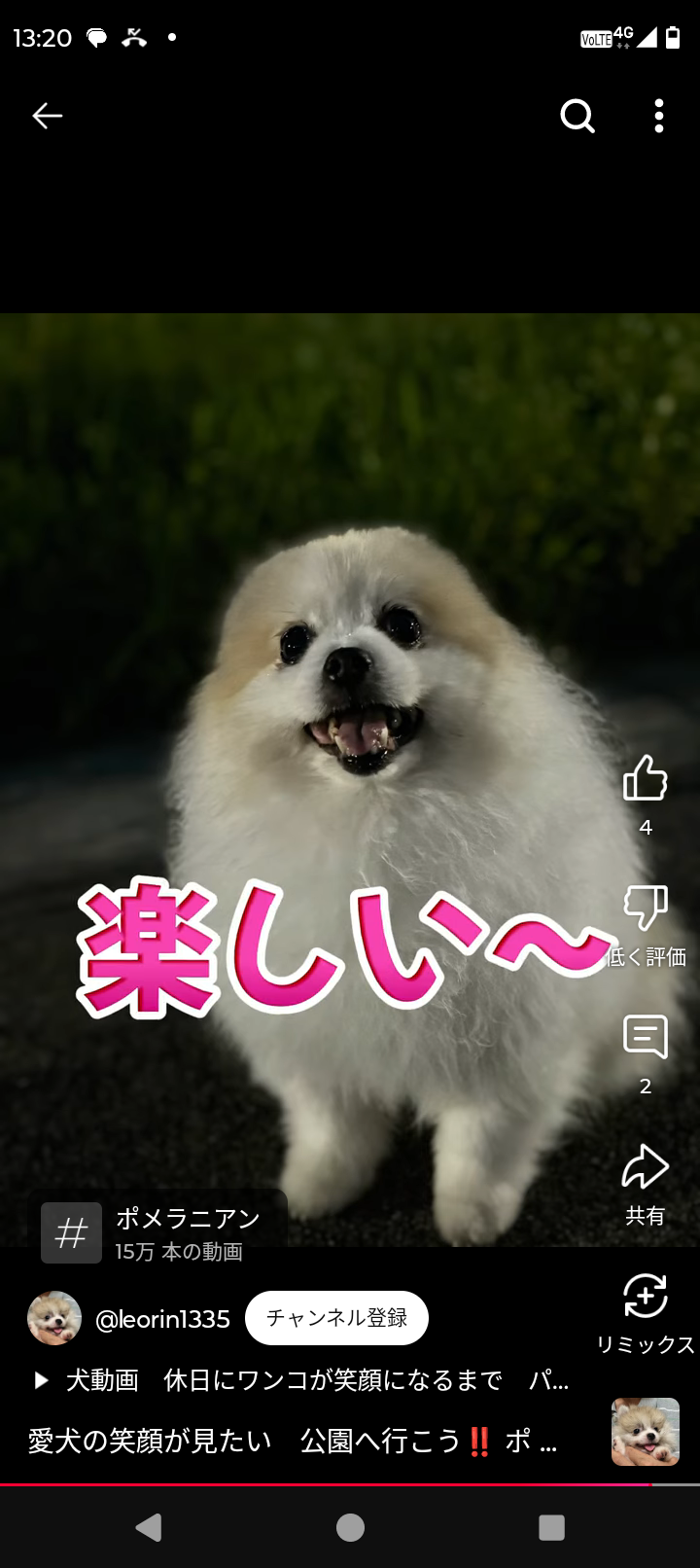The width and height of the screenshot is (700, 1568).
Task: Remix this Short with リミックス
Action: 646,1313
